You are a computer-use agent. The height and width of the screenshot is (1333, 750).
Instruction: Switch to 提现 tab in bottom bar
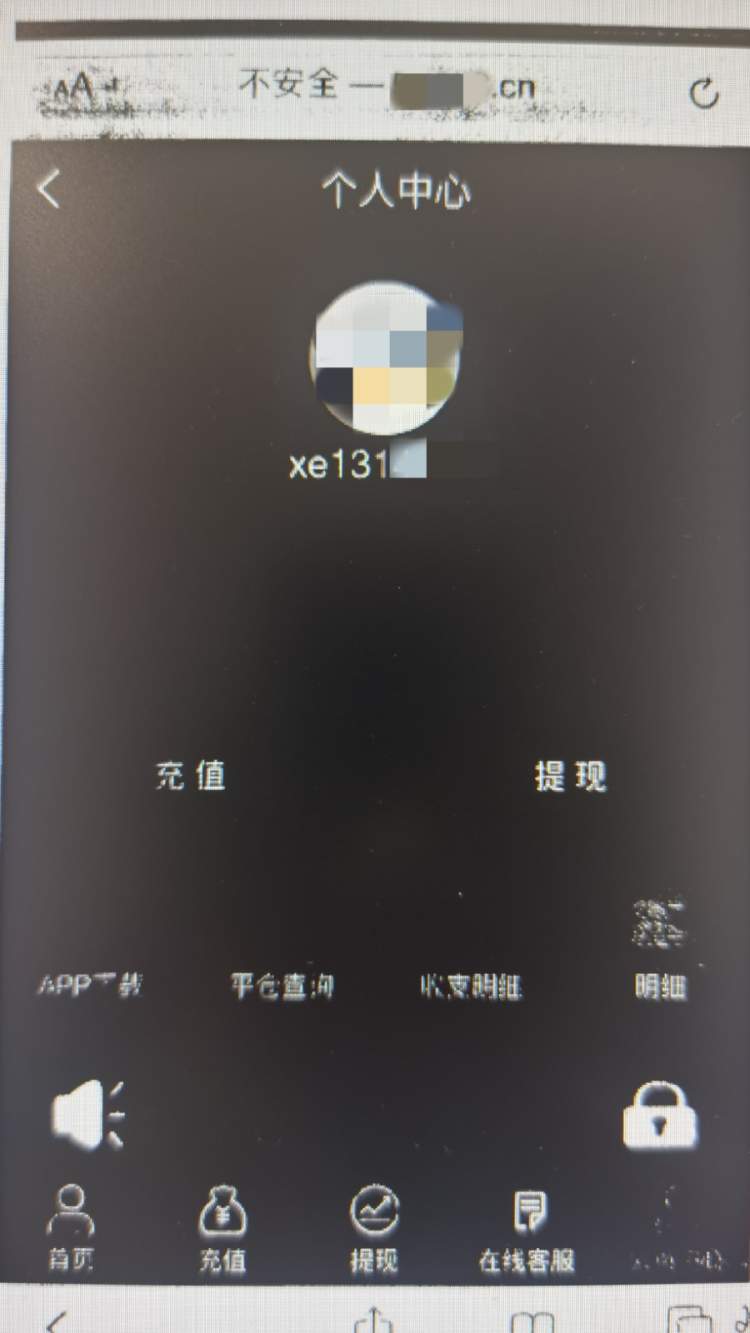coord(374,1226)
